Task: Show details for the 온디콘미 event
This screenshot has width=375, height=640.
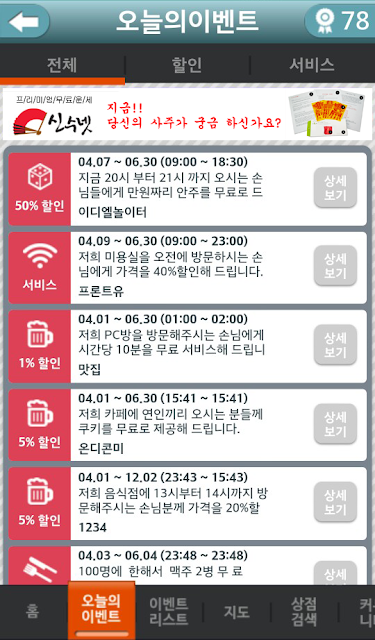Action: tap(335, 424)
